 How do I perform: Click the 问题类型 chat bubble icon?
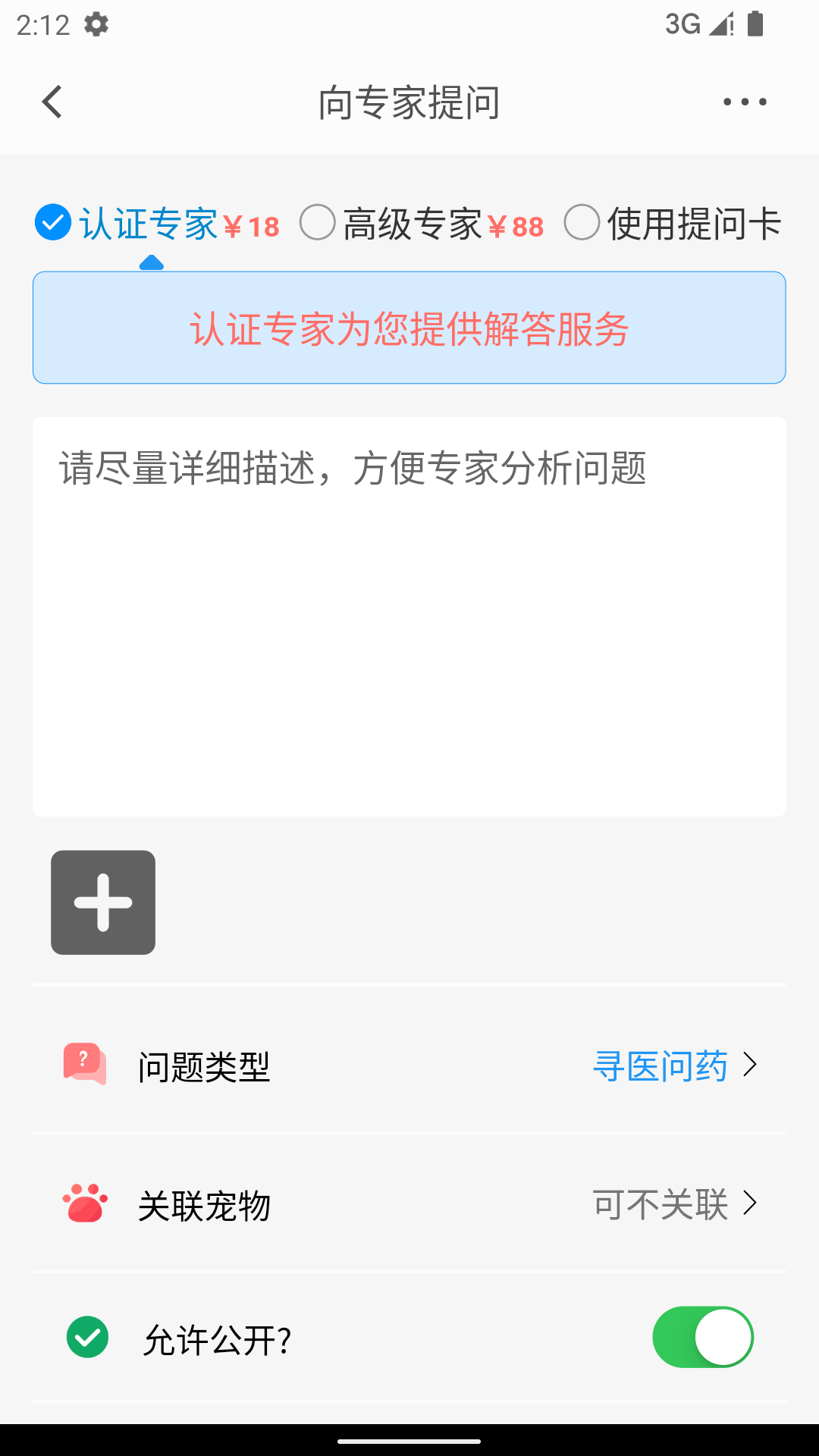[x=83, y=1065]
